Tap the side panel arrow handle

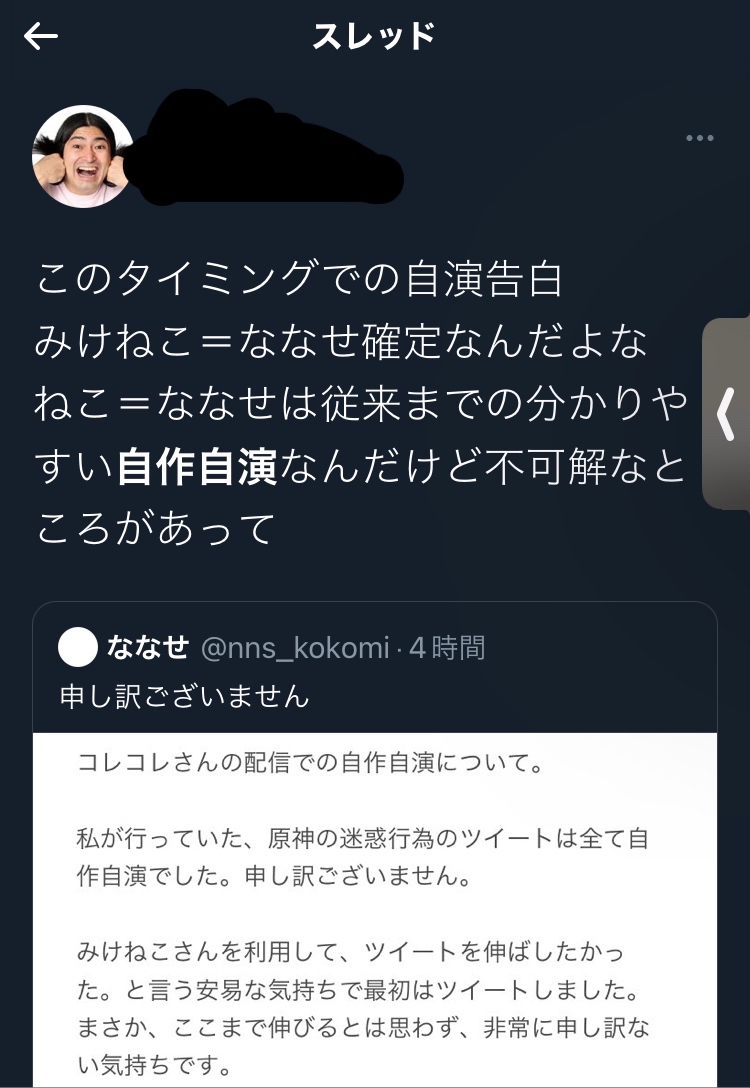(x=728, y=415)
